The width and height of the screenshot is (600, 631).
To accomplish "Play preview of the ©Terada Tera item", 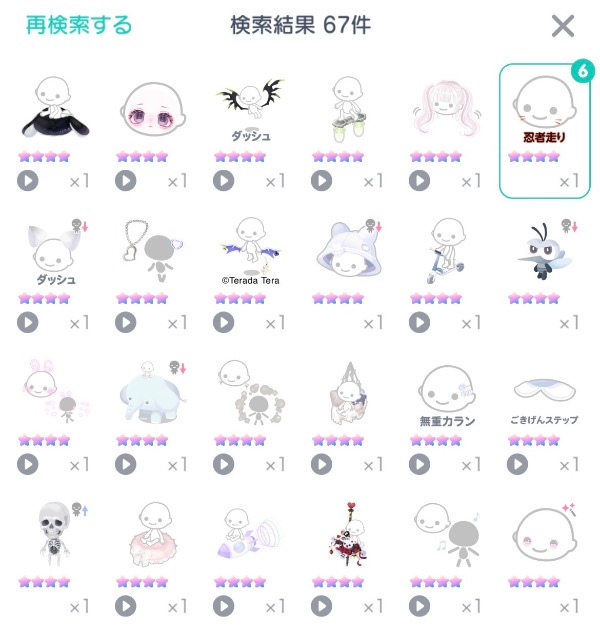I will [x=224, y=322].
